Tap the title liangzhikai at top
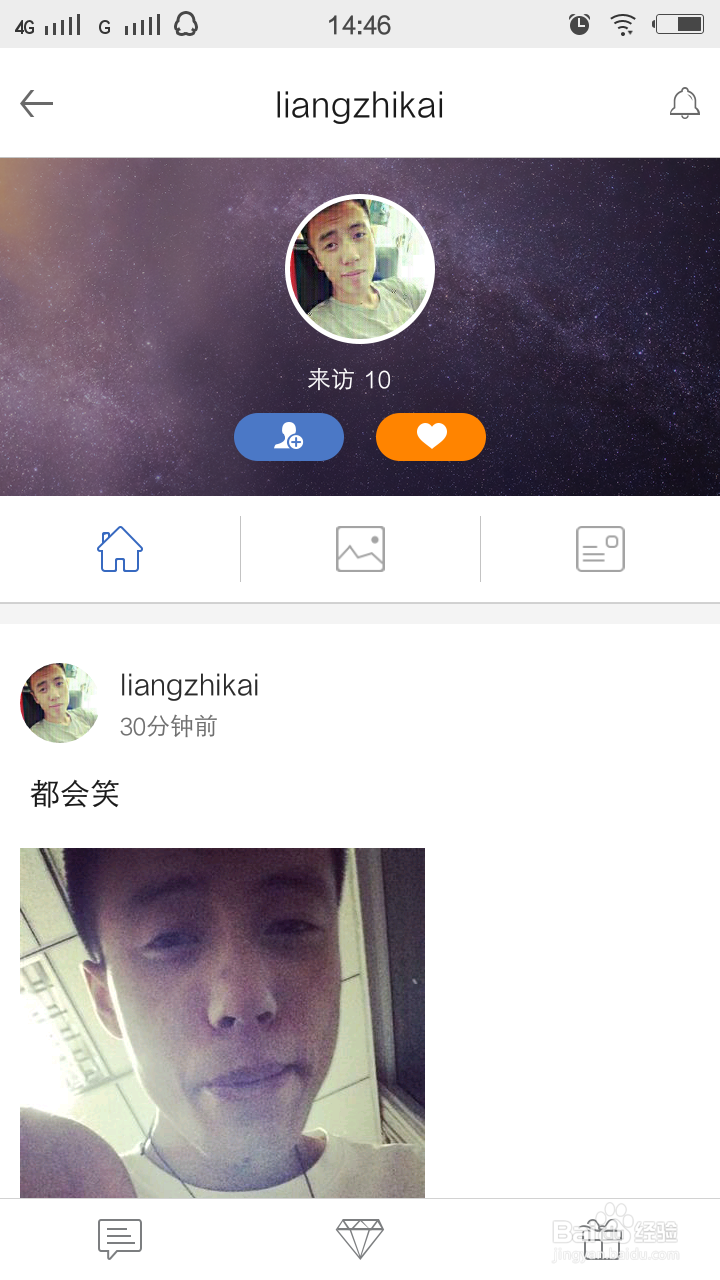This screenshot has height=1280, width=720. pos(360,103)
